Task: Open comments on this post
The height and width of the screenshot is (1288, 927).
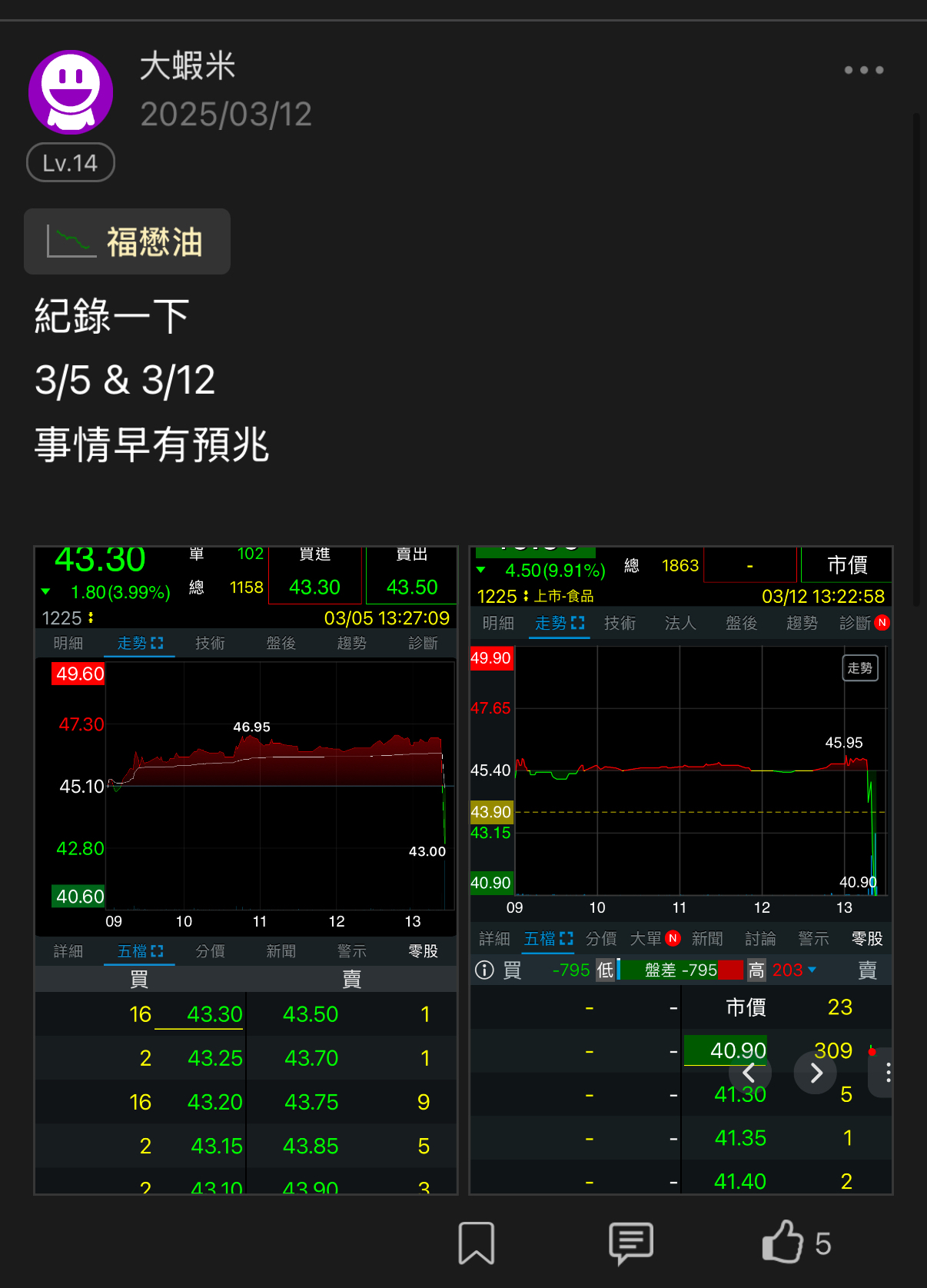Action: (630, 1243)
